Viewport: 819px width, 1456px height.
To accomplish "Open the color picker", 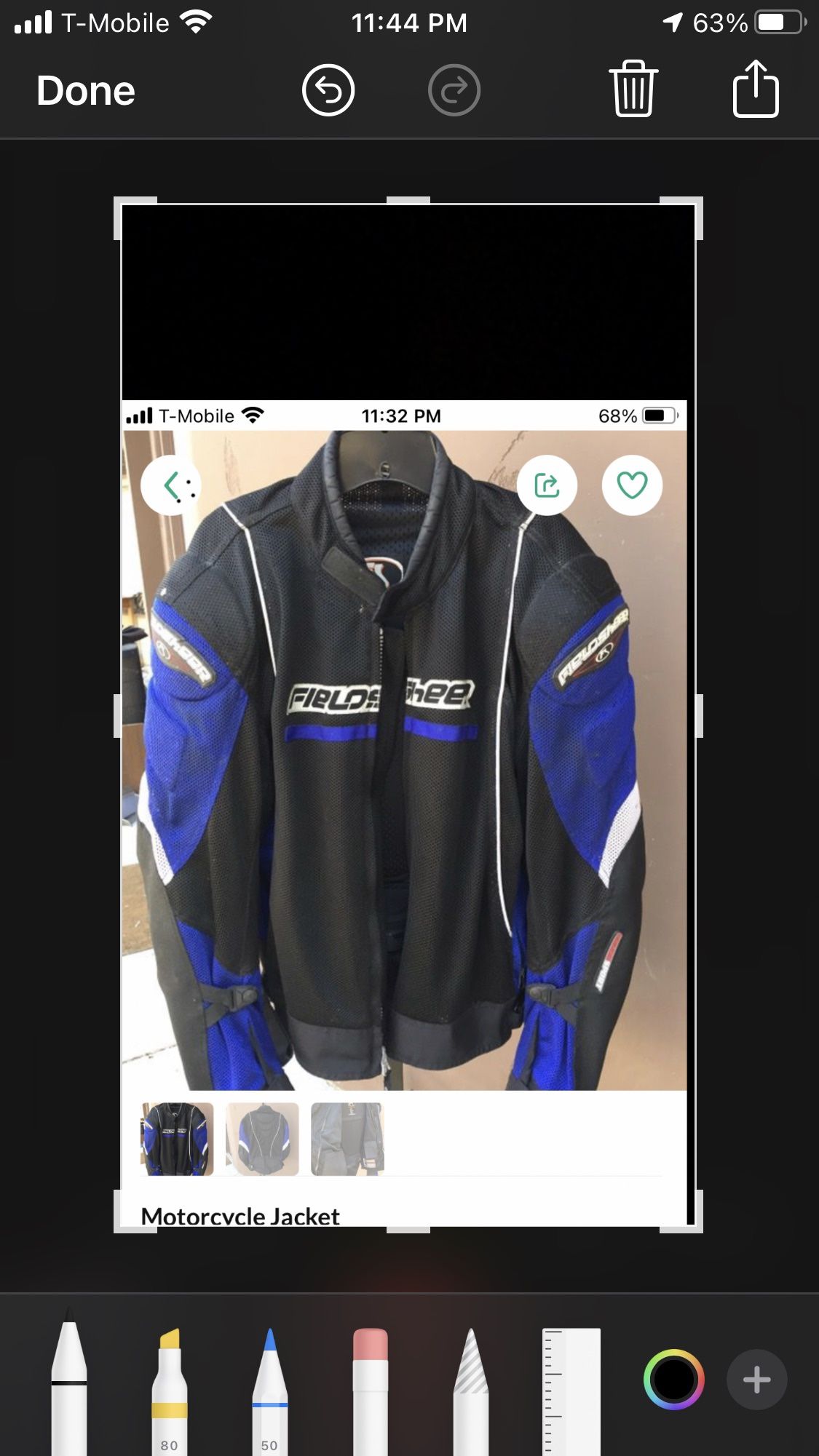I will point(673,1379).
